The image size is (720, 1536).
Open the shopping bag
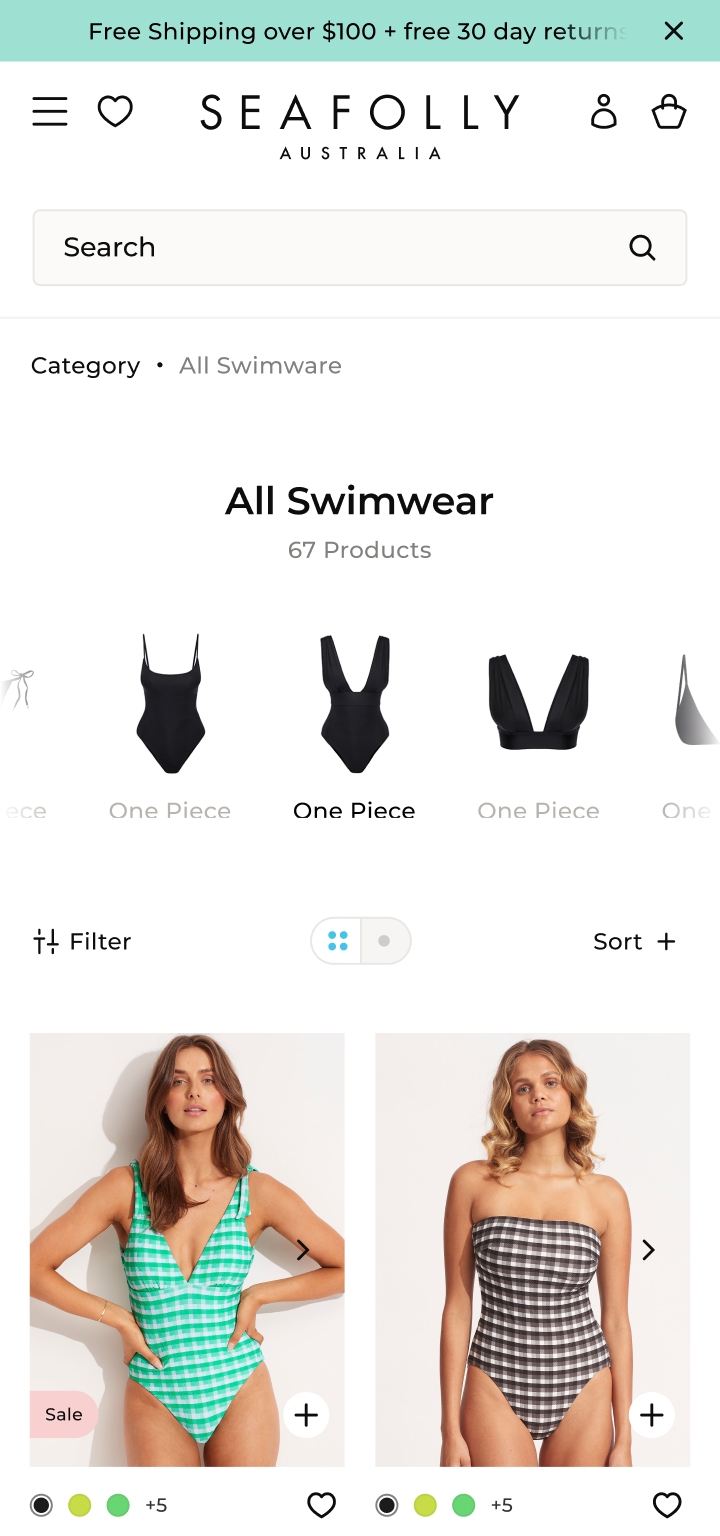coord(669,112)
